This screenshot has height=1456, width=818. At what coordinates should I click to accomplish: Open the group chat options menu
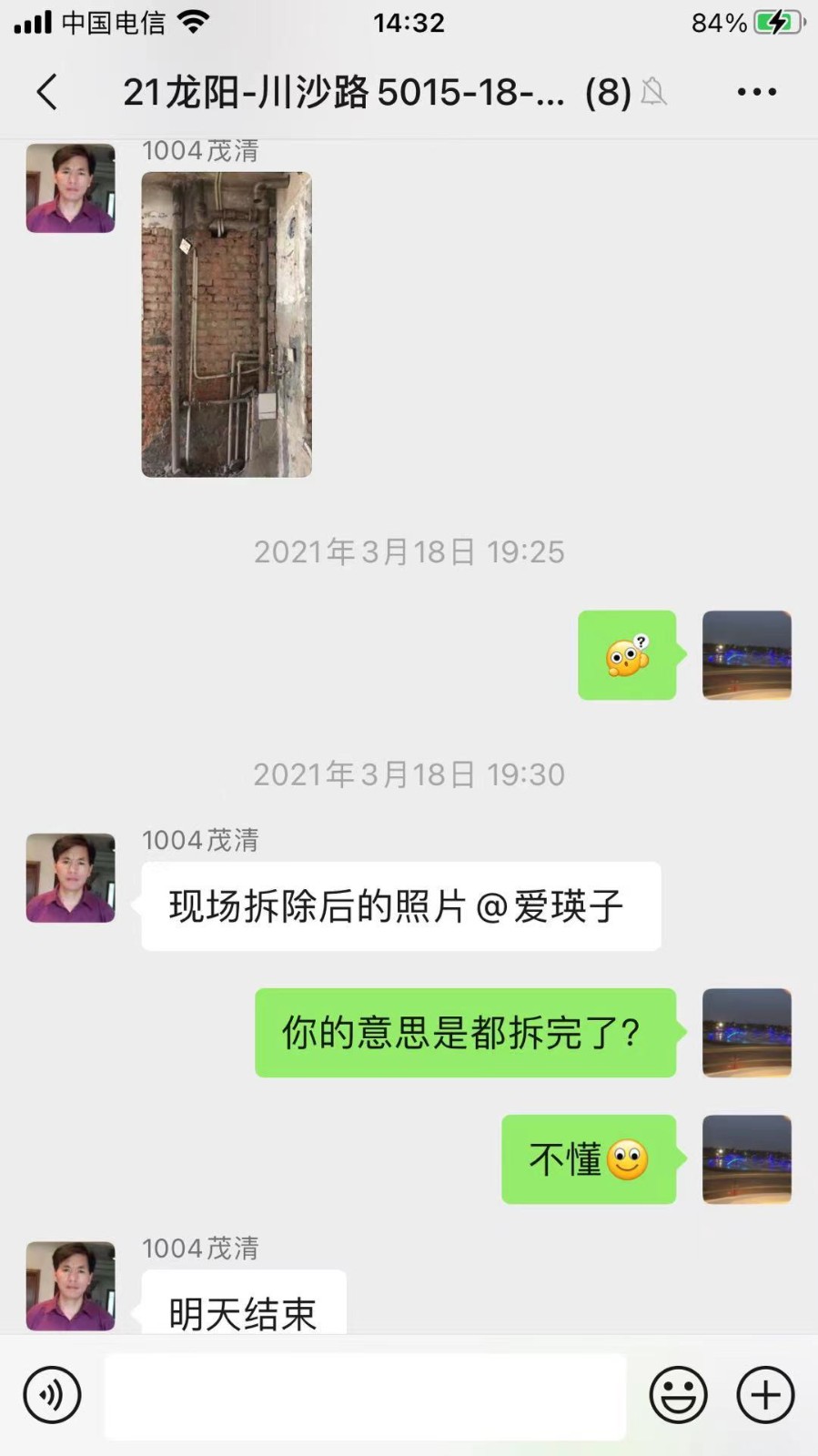click(756, 92)
